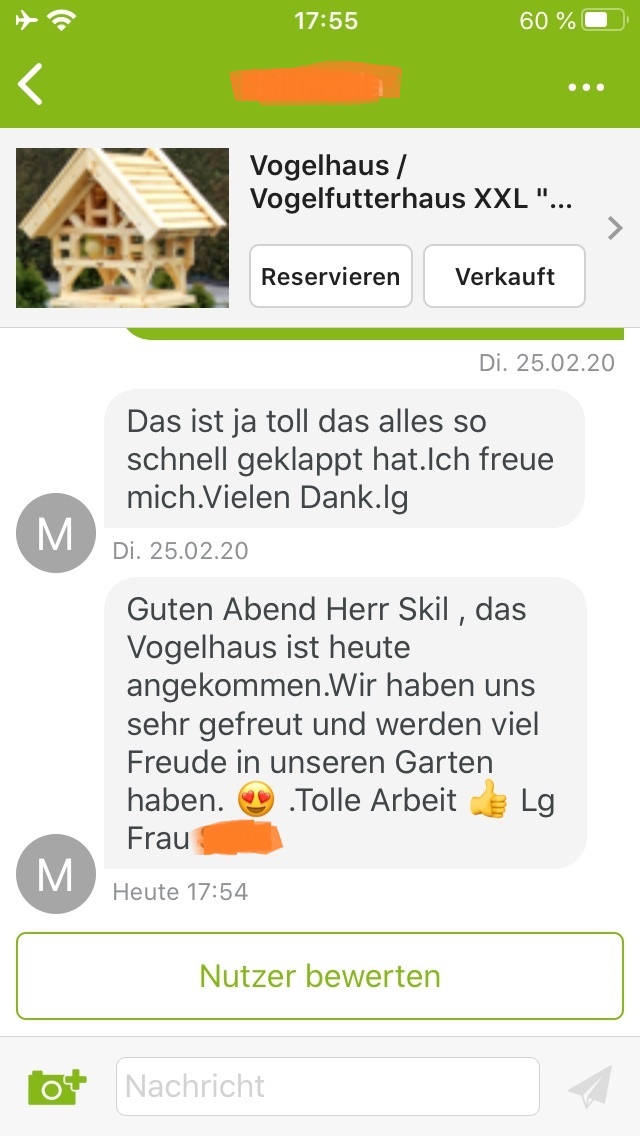Go back with the header arrow

[x=31, y=85]
